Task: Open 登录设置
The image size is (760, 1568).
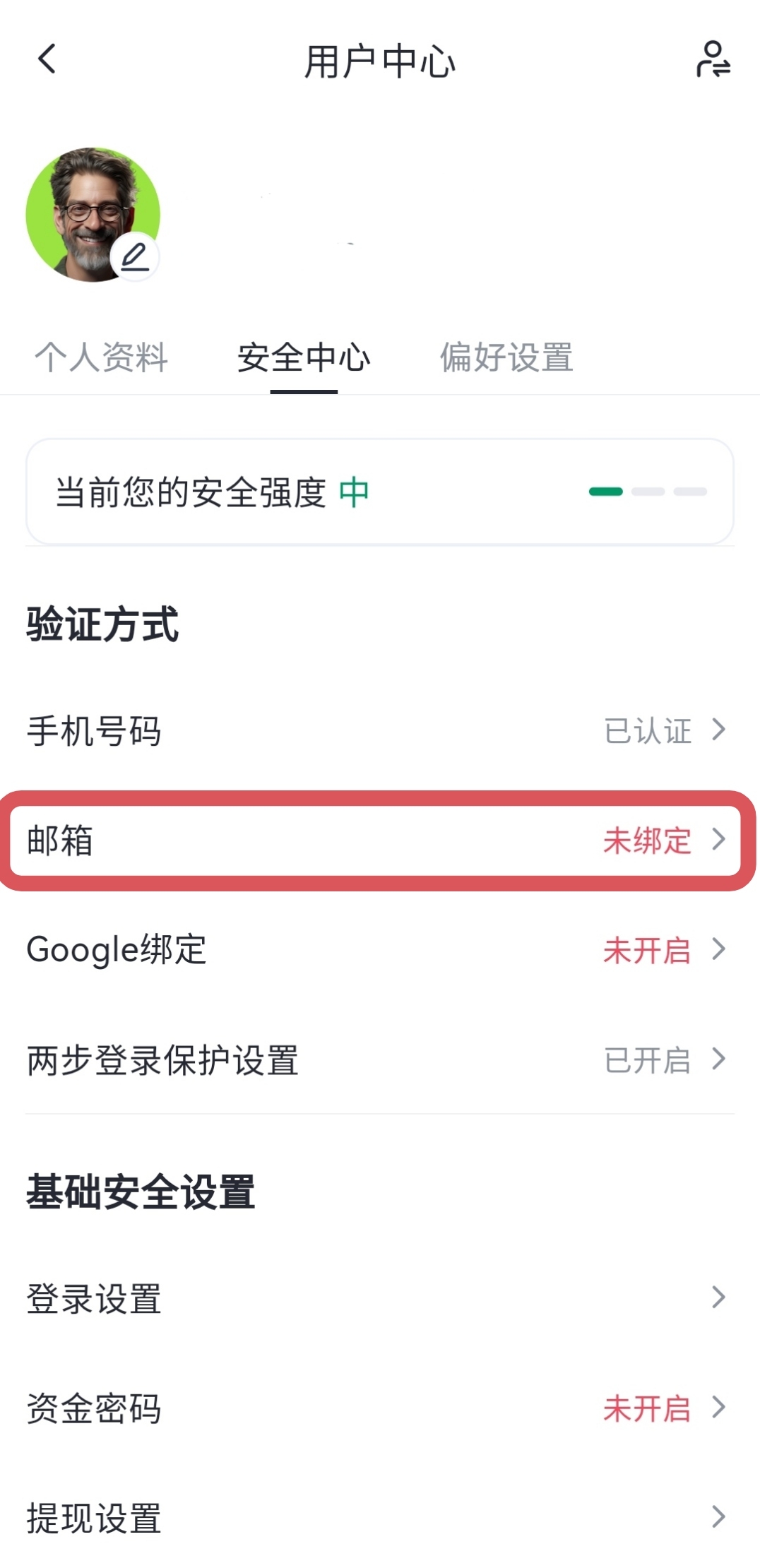Action: pos(379,1298)
